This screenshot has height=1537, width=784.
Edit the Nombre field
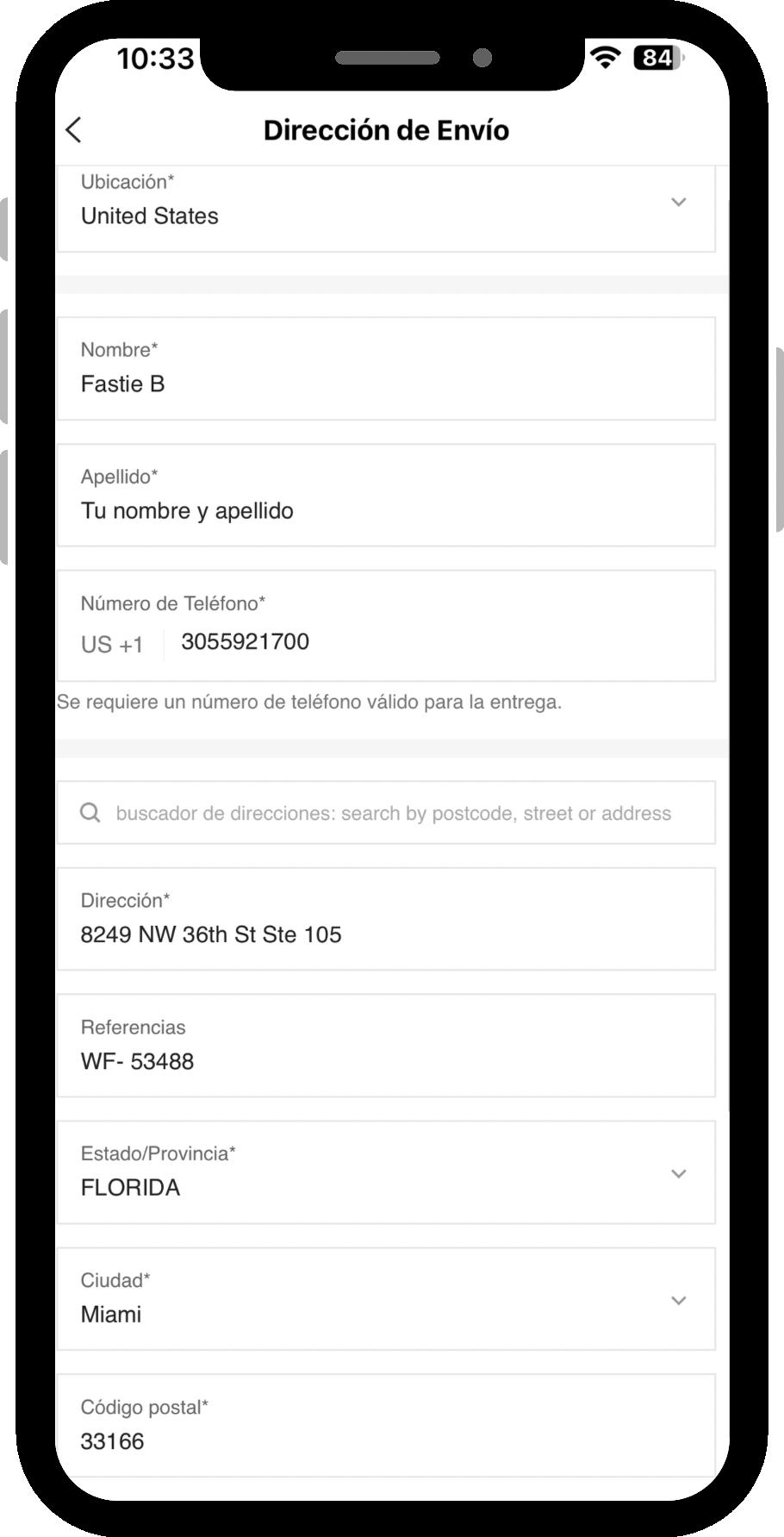pos(386,369)
